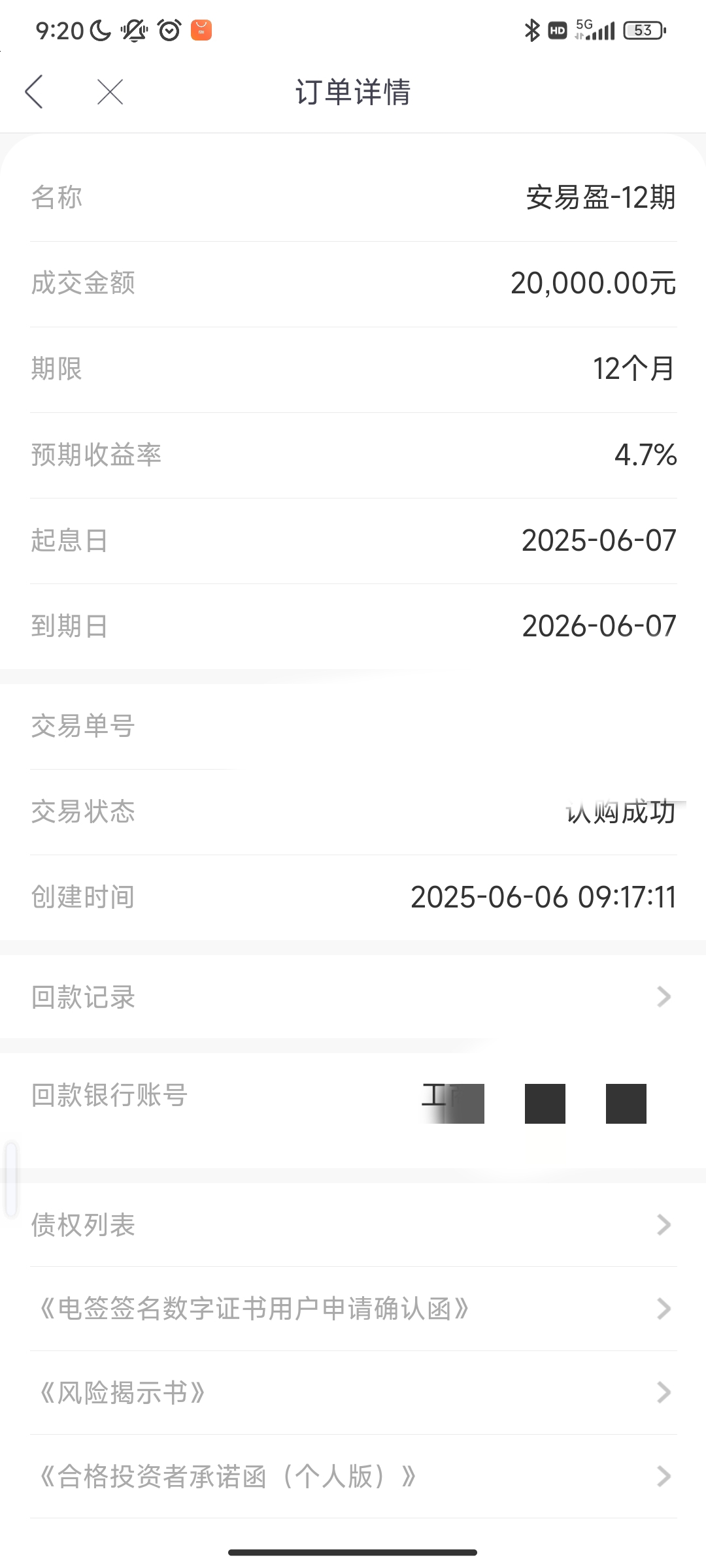Open the 债权列表 row
Screen dimensions: 706x1568
[x=353, y=1224]
